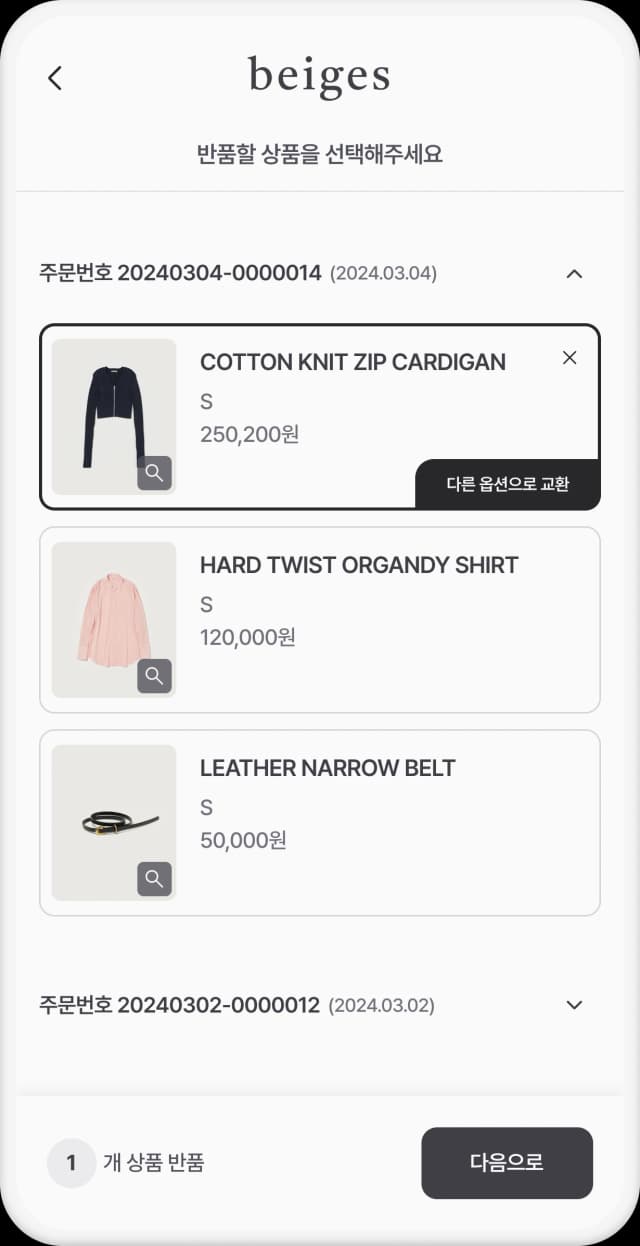Continue with the 다음으로 button
Image resolution: width=640 pixels, height=1246 pixels.
[507, 1163]
